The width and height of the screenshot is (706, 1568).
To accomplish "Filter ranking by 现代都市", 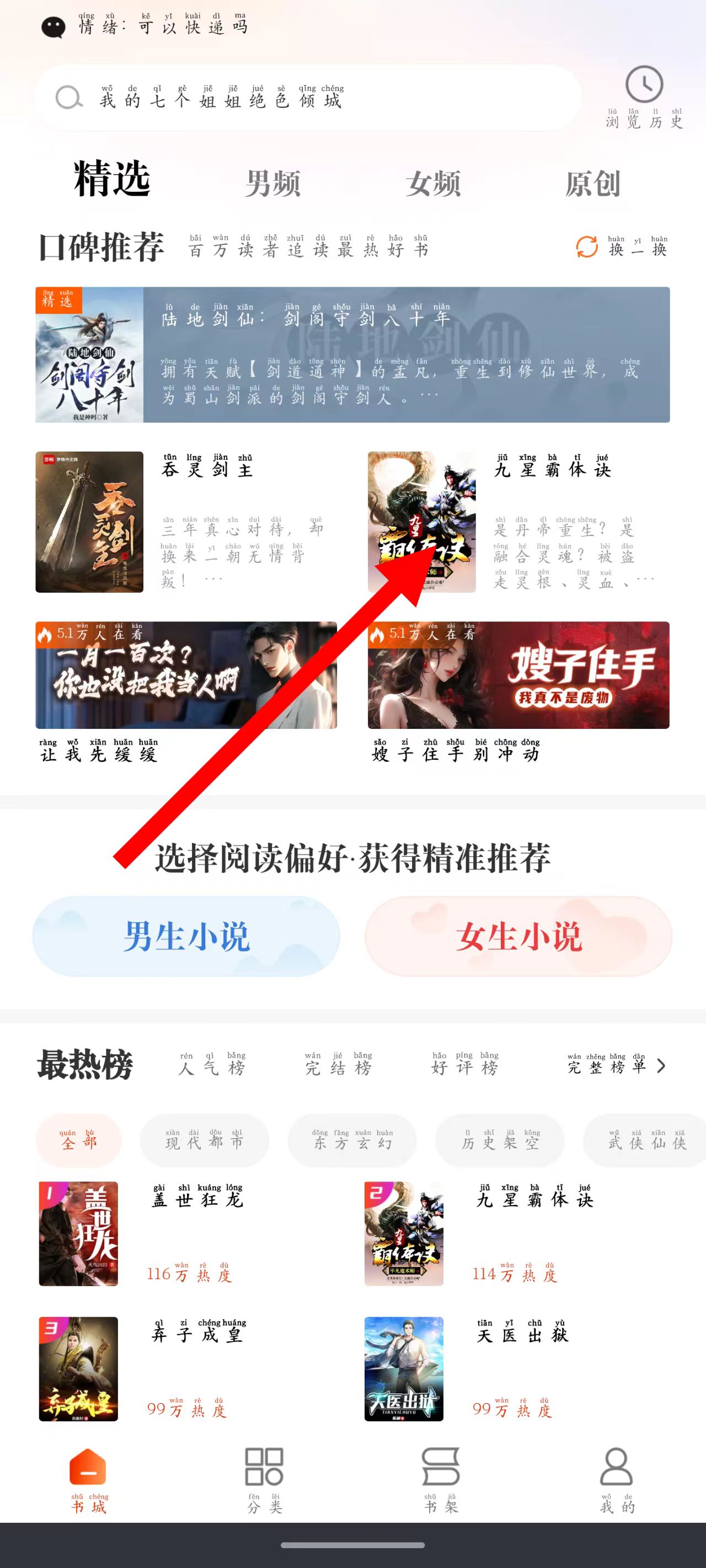I will tap(204, 1141).
